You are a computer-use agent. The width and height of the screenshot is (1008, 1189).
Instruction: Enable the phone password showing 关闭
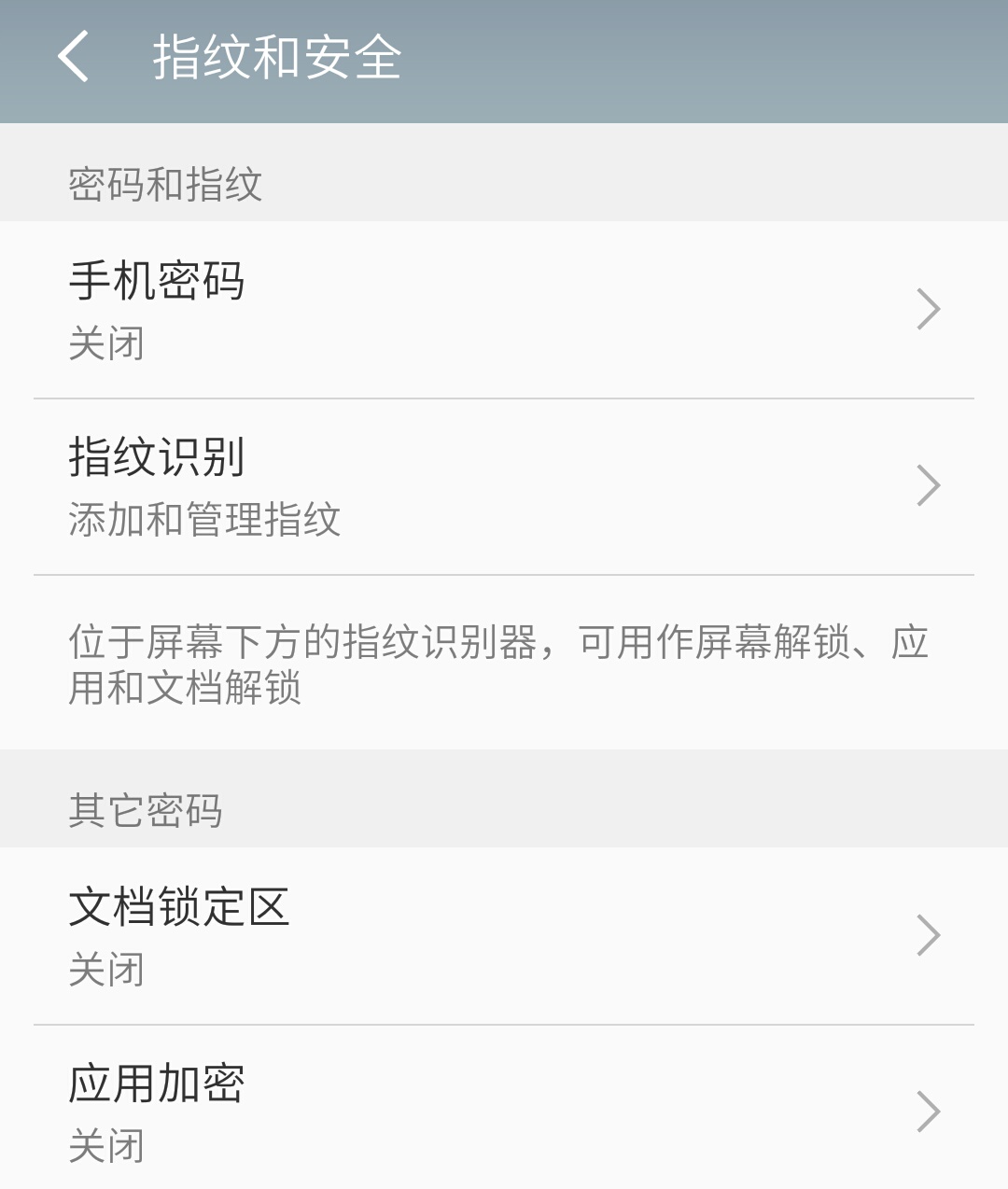click(105, 343)
